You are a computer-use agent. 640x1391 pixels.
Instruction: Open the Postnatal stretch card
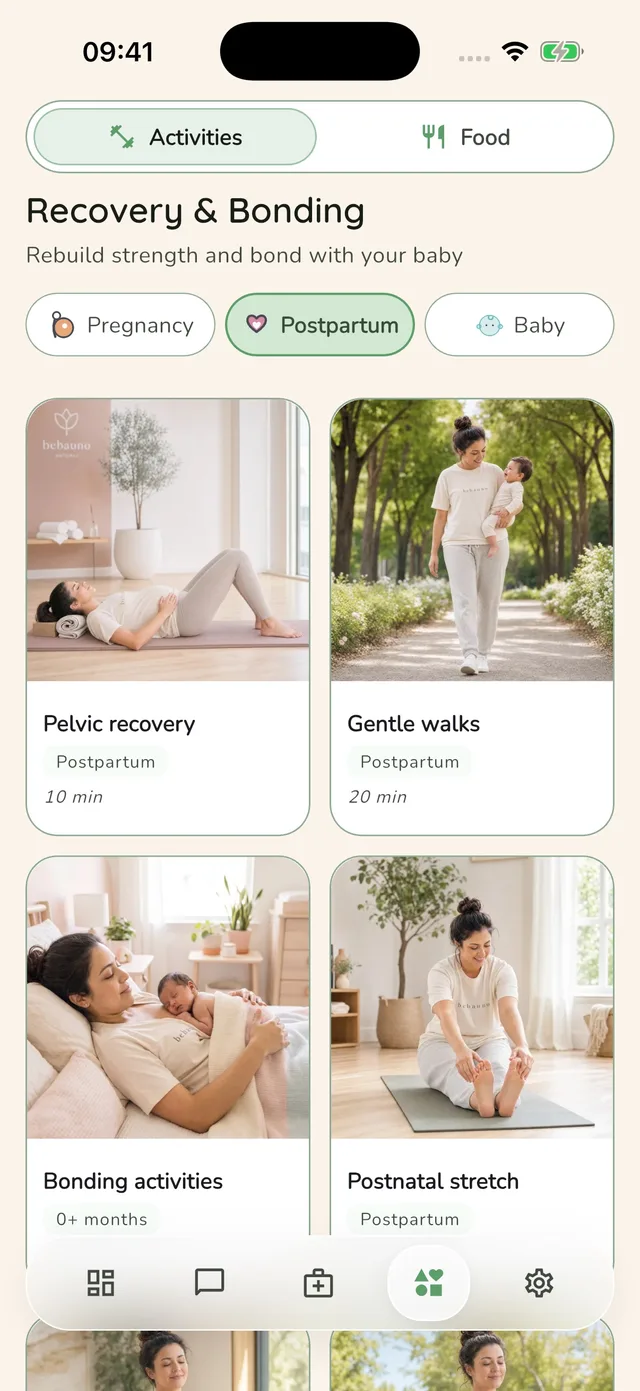(472, 1050)
